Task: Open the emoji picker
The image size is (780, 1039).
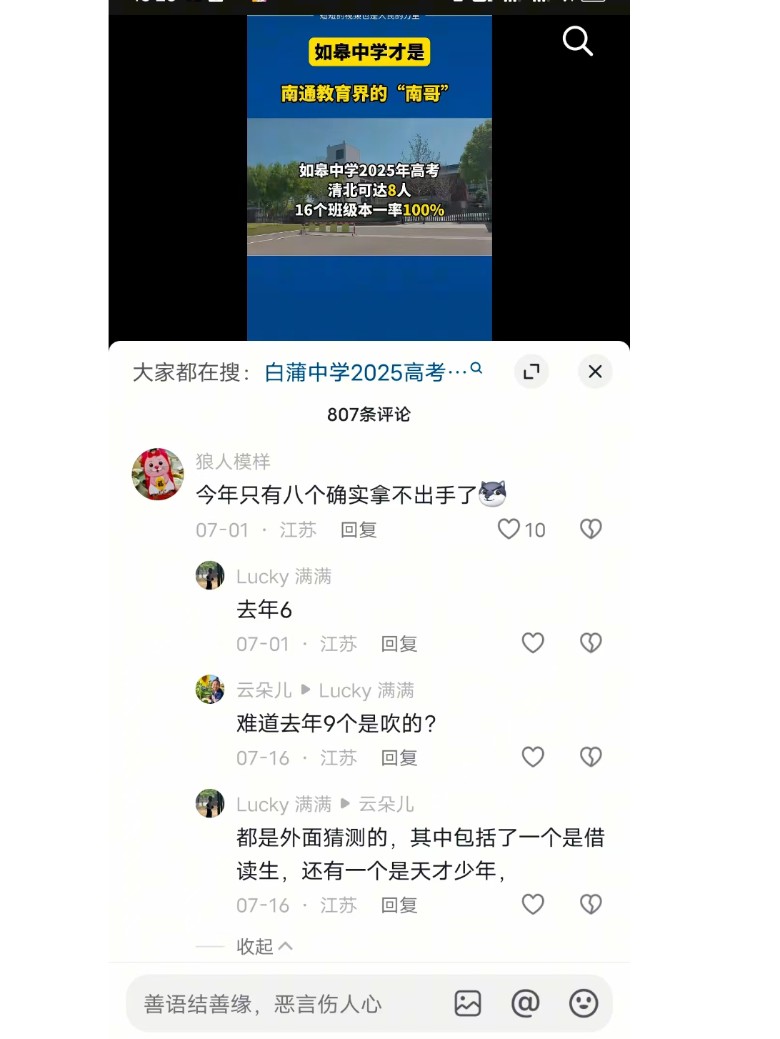Action: (x=583, y=1003)
